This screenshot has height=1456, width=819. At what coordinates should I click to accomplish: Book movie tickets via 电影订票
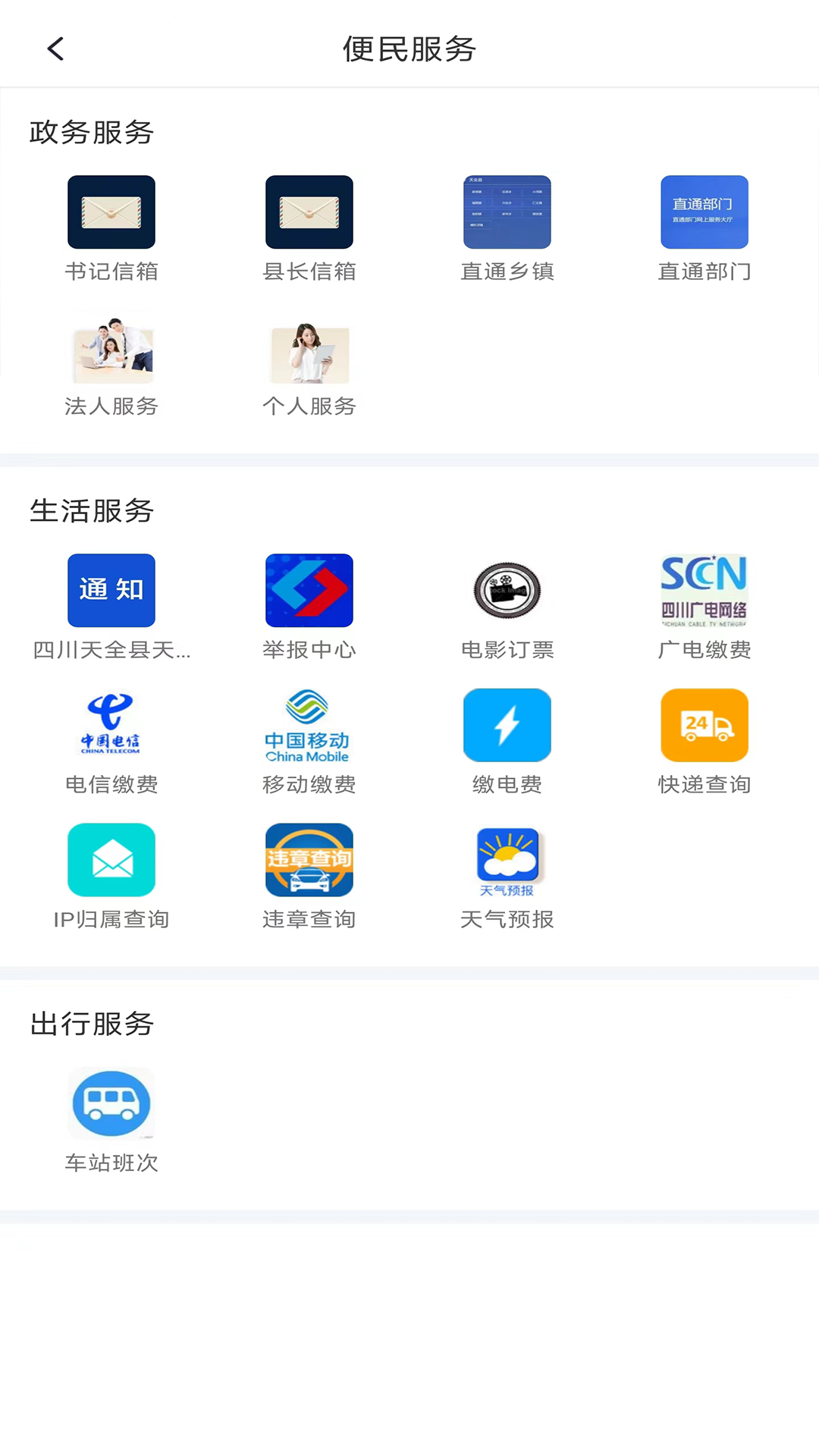coord(507,591)
